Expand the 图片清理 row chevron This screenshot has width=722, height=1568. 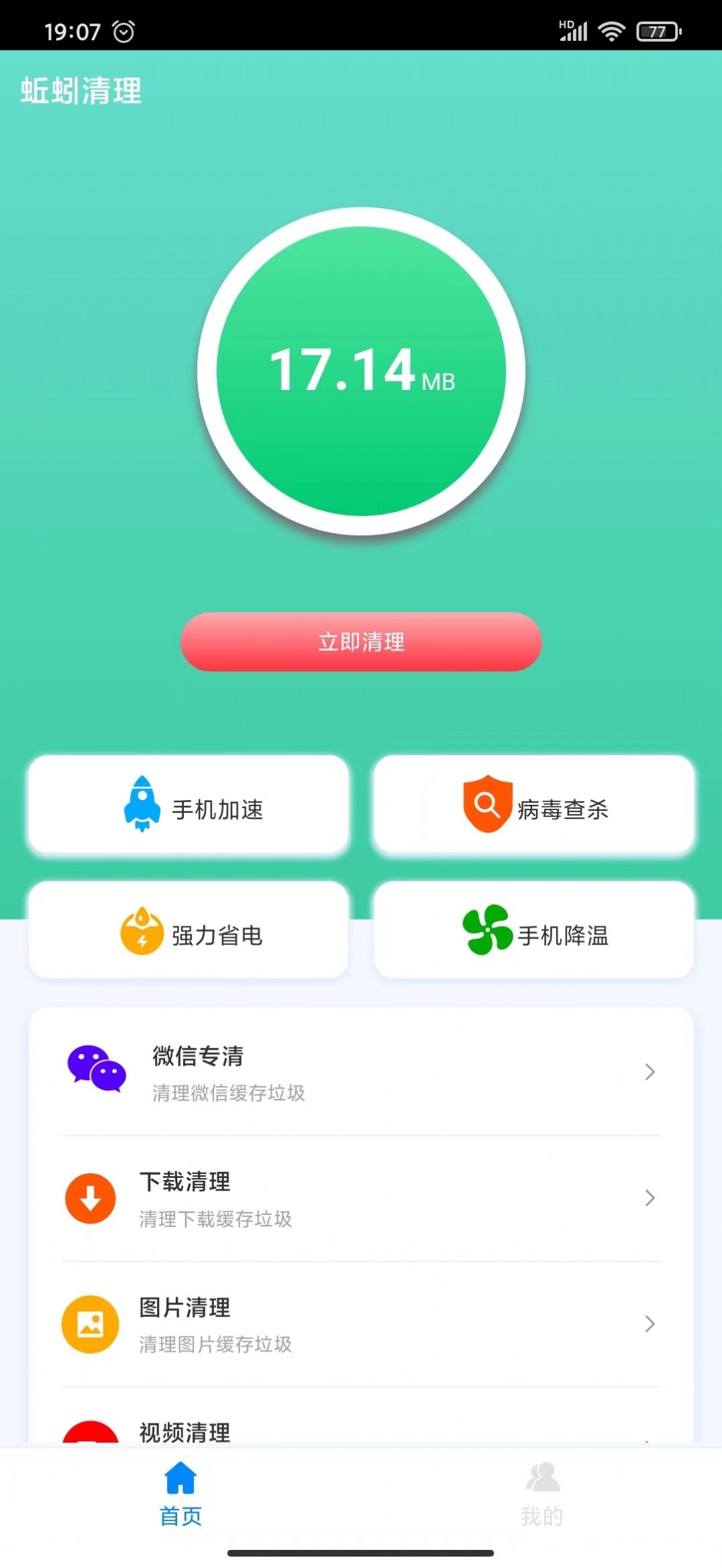pyautogui.click(x=650, y=1324)
